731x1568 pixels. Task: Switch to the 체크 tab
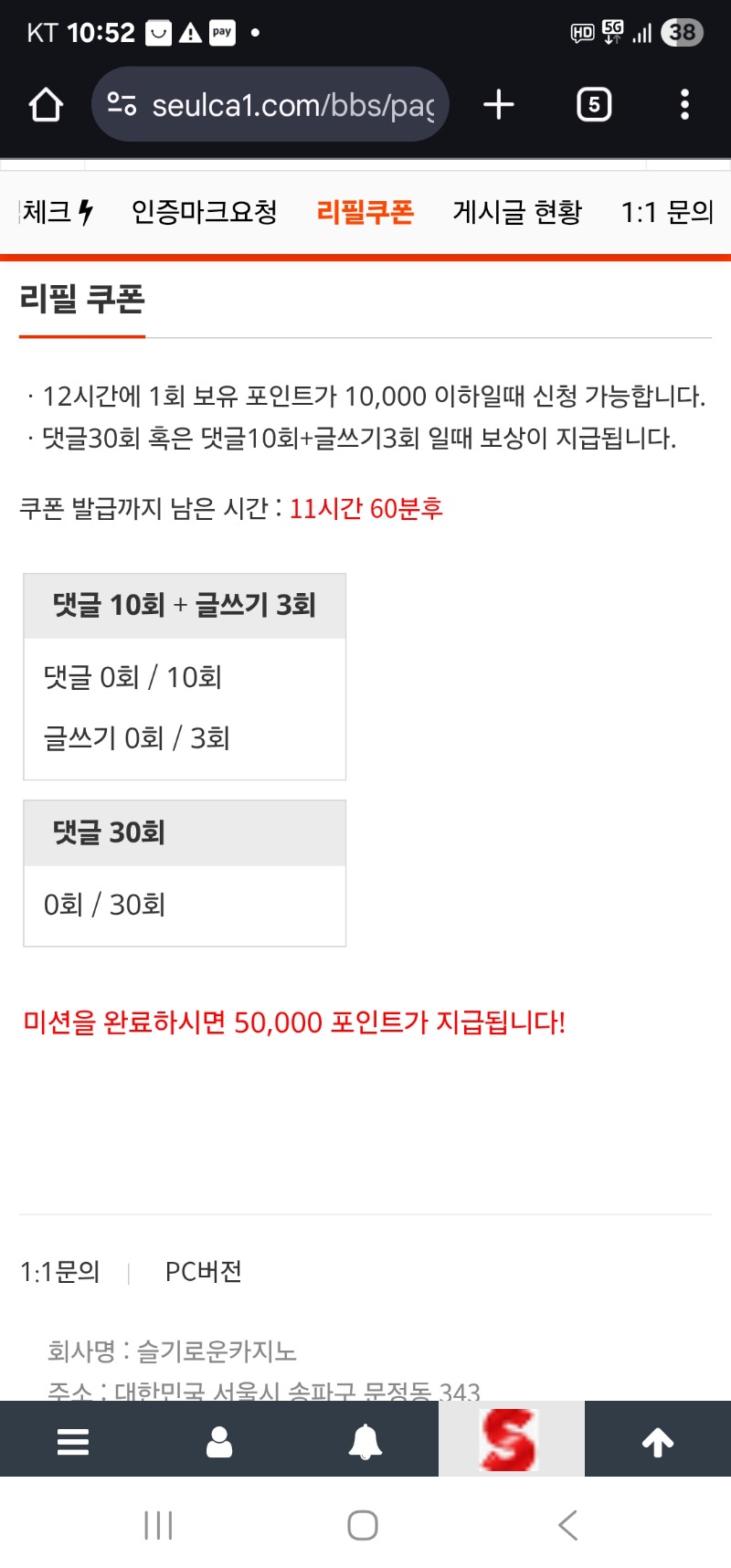(x=57, y=212)
